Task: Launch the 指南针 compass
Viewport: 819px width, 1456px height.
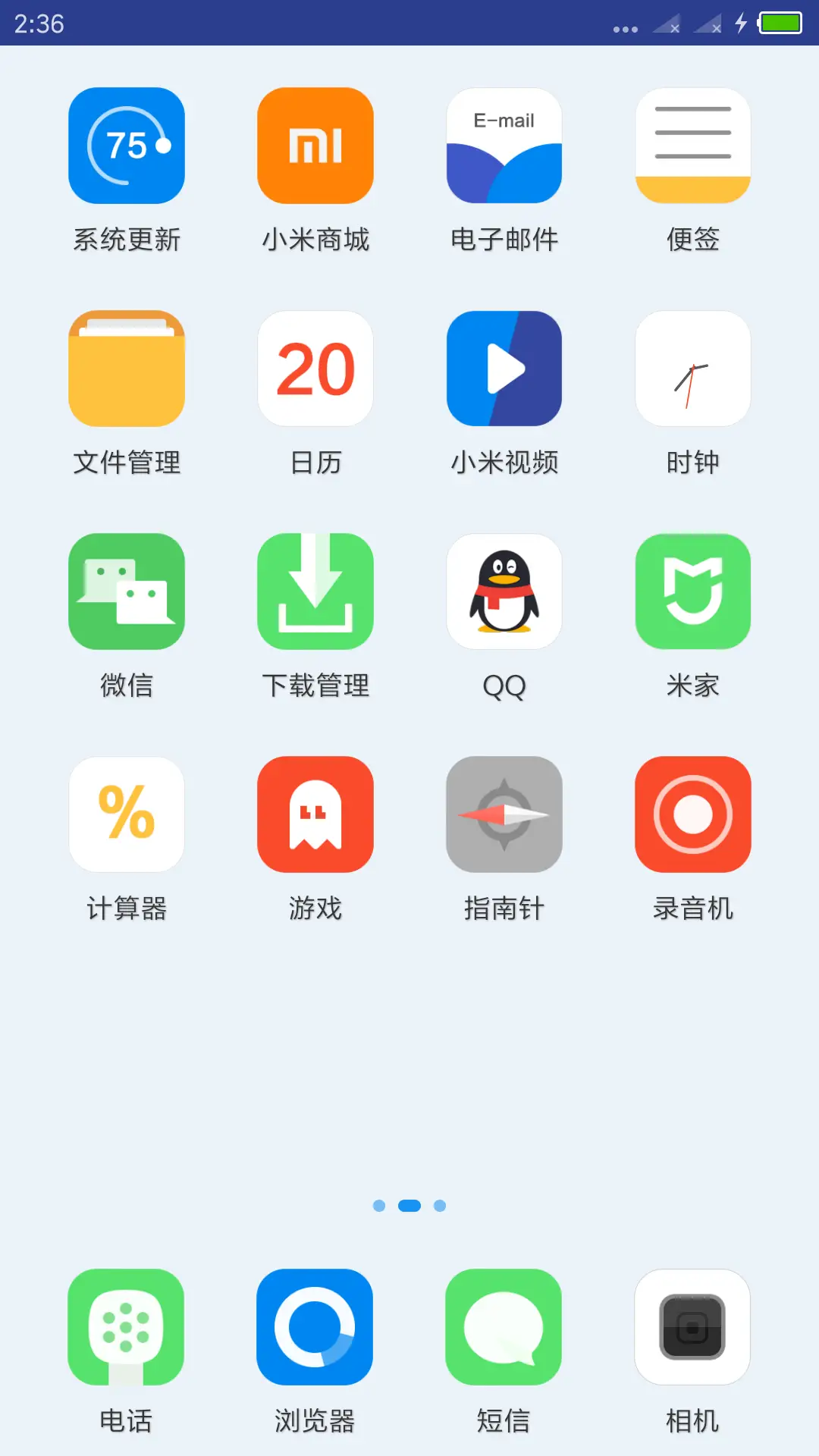Action: click(x=504, y=813)
